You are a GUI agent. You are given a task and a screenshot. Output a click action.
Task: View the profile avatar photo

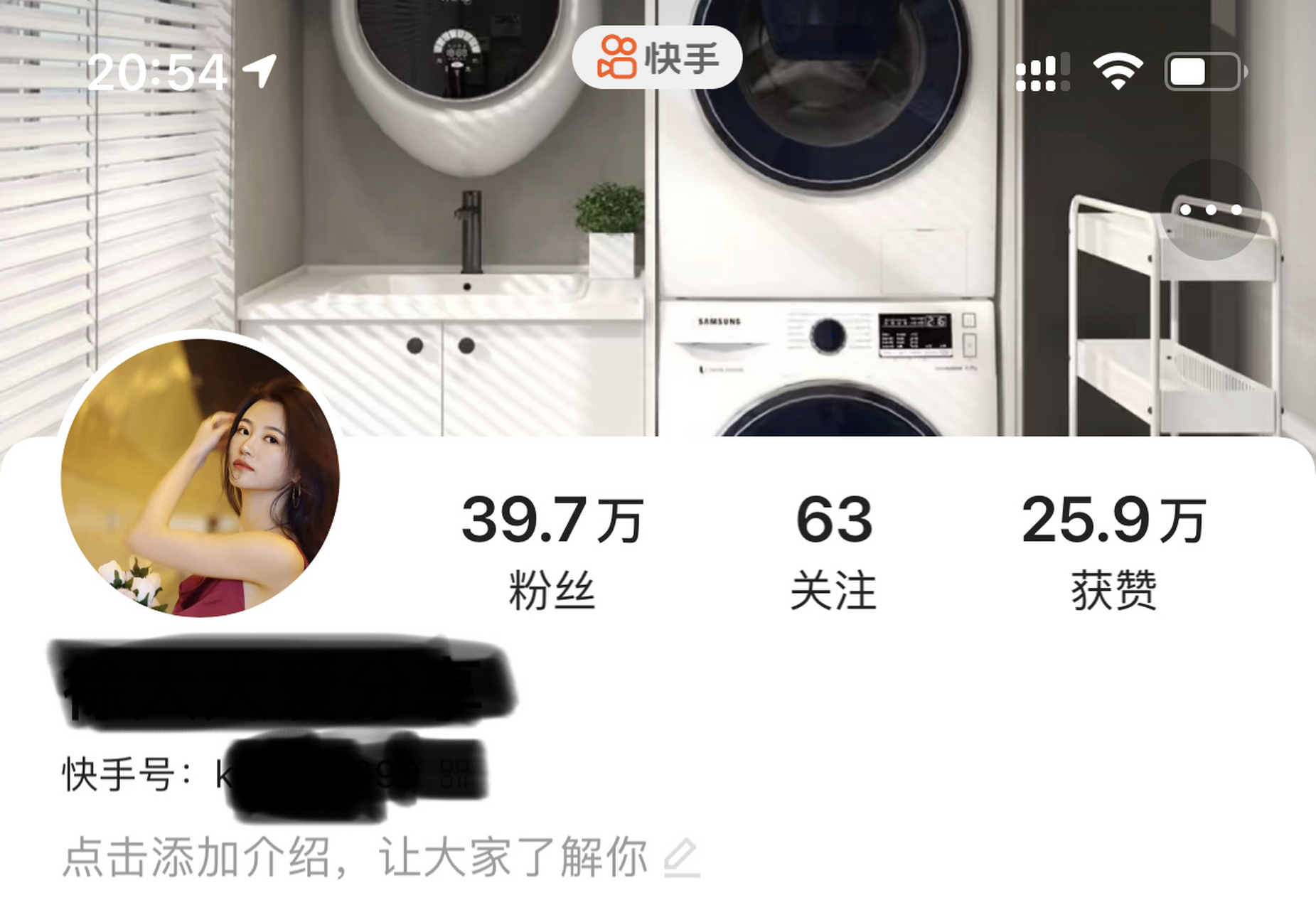[x=200, y=478]
